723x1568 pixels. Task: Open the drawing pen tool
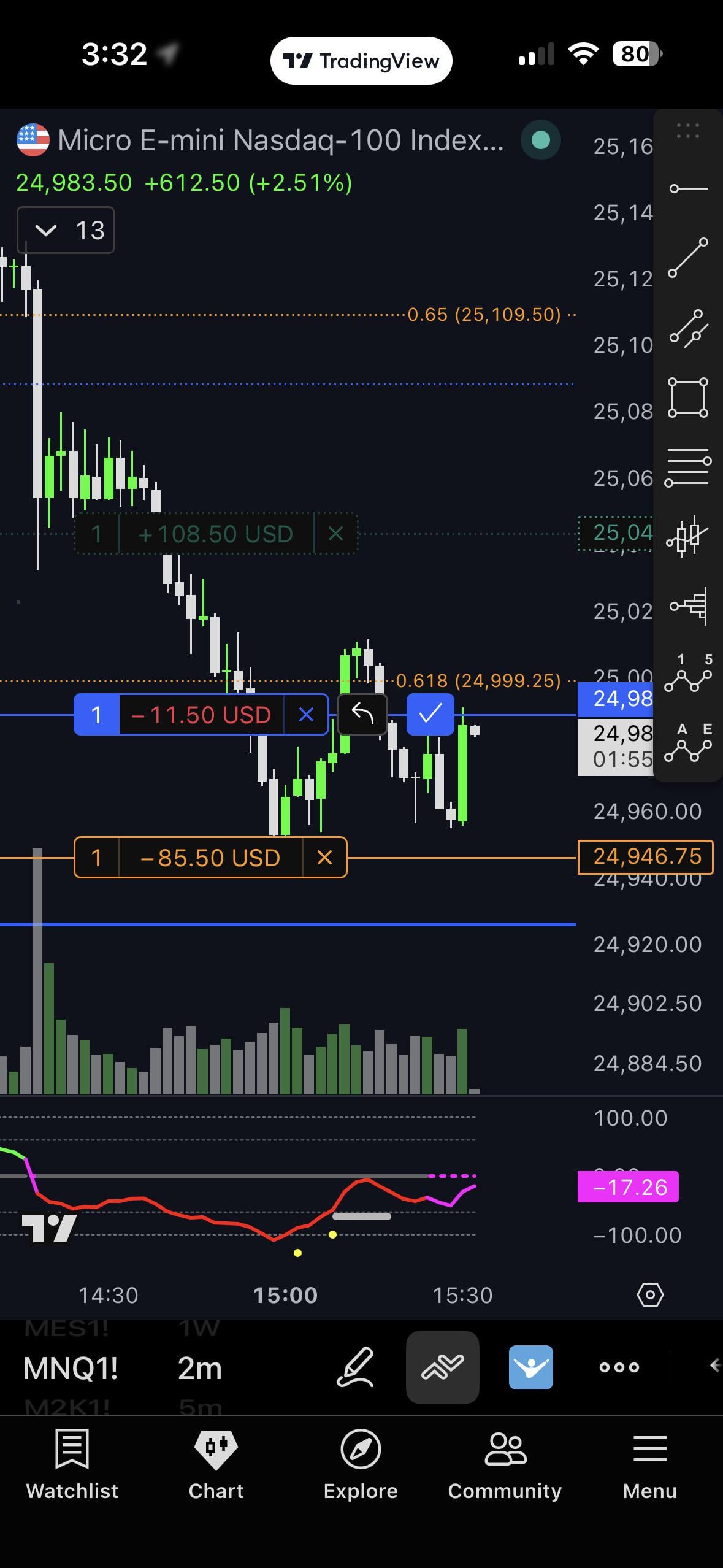(356, 1367)
